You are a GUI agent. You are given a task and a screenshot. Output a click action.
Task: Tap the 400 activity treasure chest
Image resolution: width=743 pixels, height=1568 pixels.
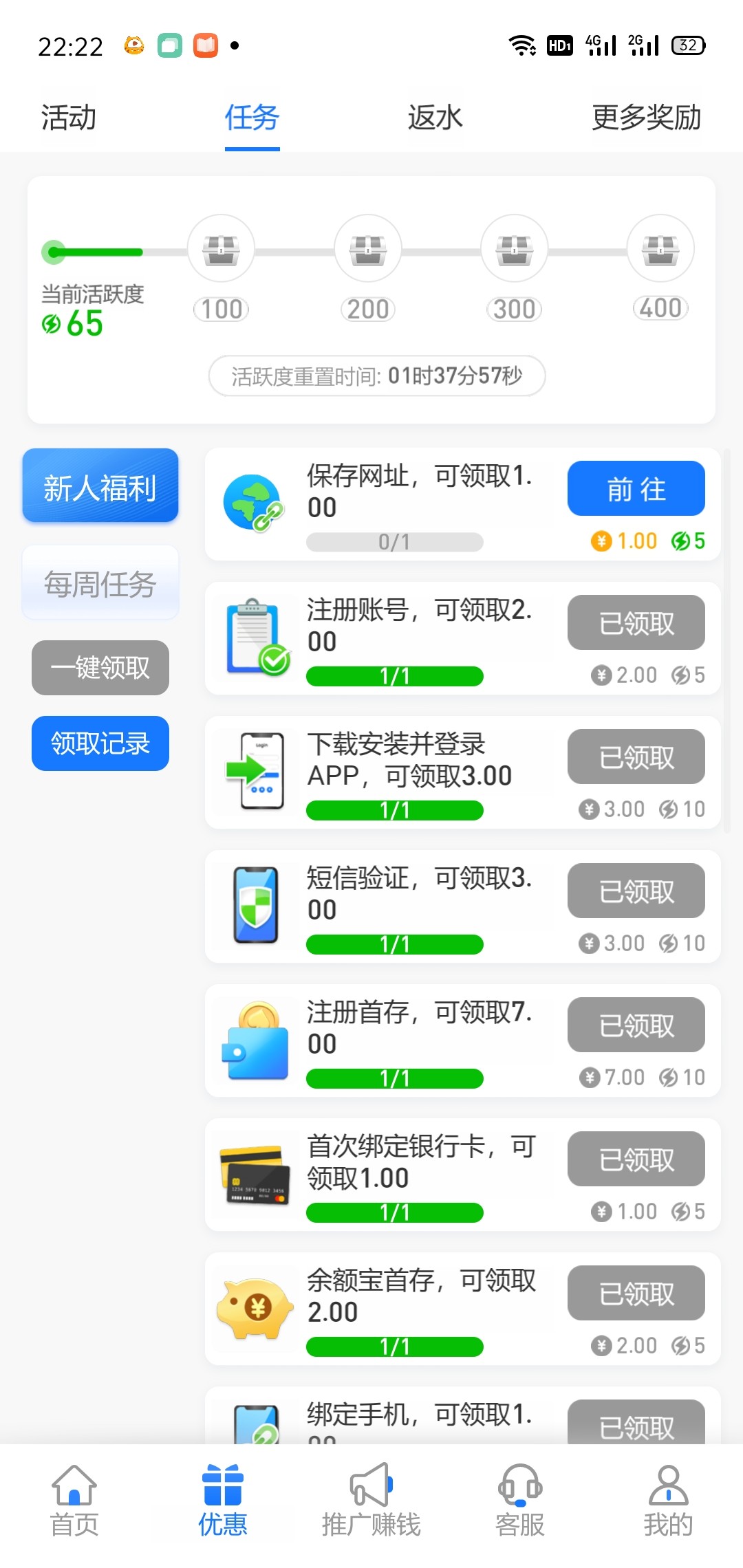tap(660, 249)
